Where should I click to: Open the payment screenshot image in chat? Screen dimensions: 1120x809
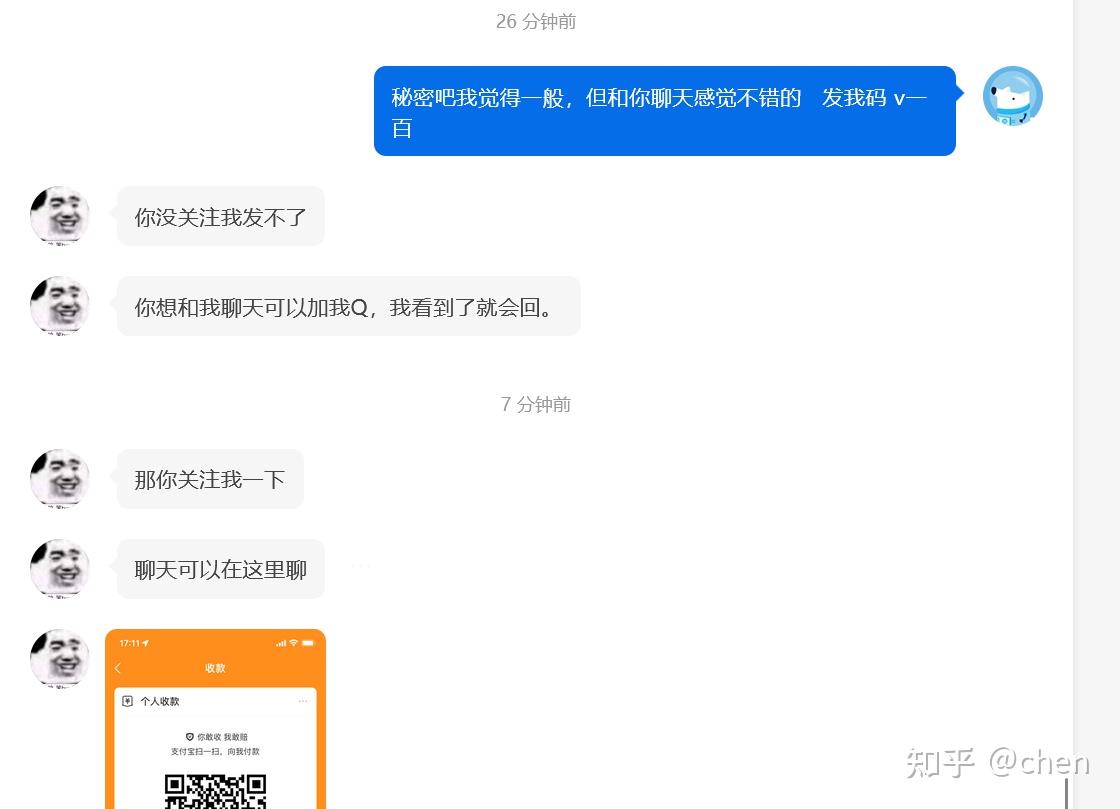pos(215,718)
